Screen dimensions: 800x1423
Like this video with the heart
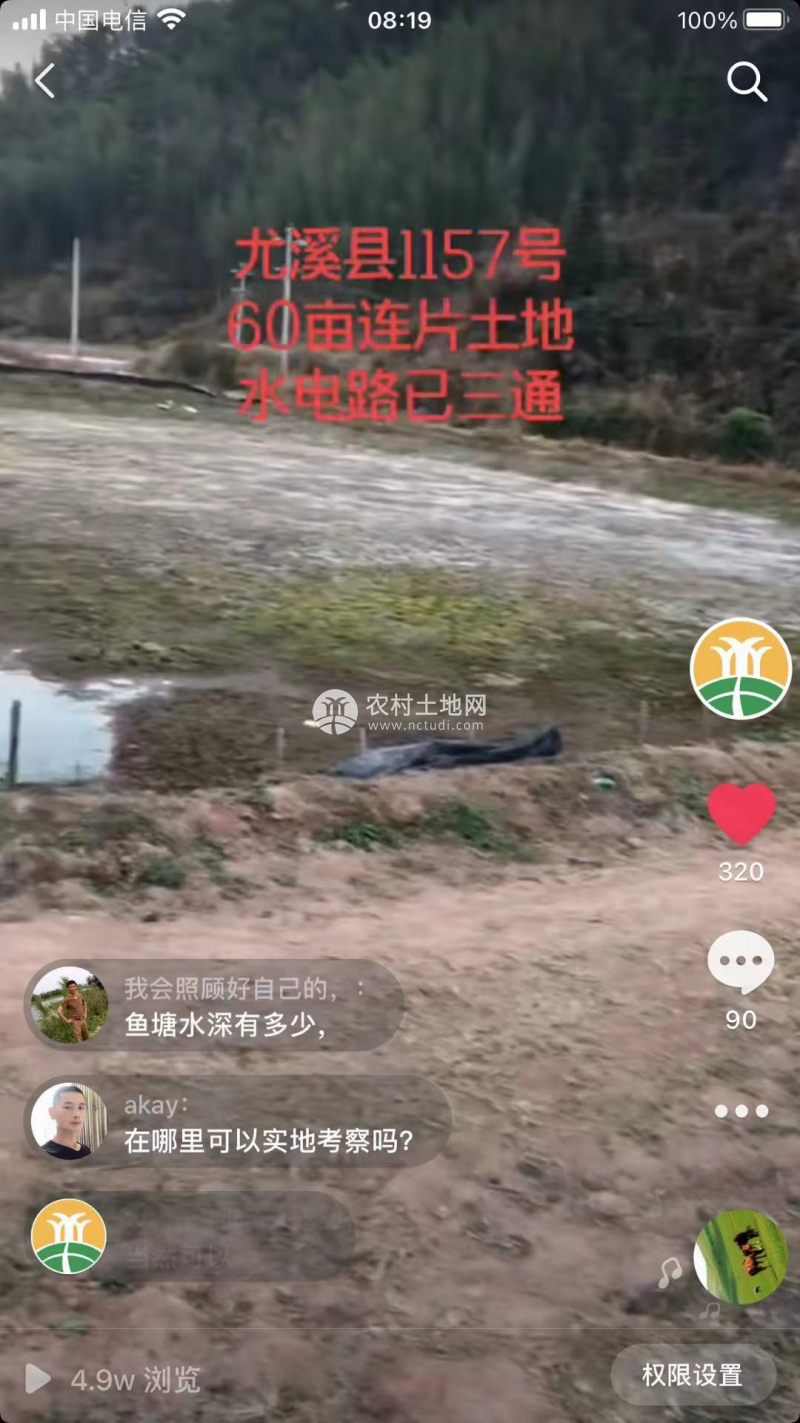click(741, 814)
